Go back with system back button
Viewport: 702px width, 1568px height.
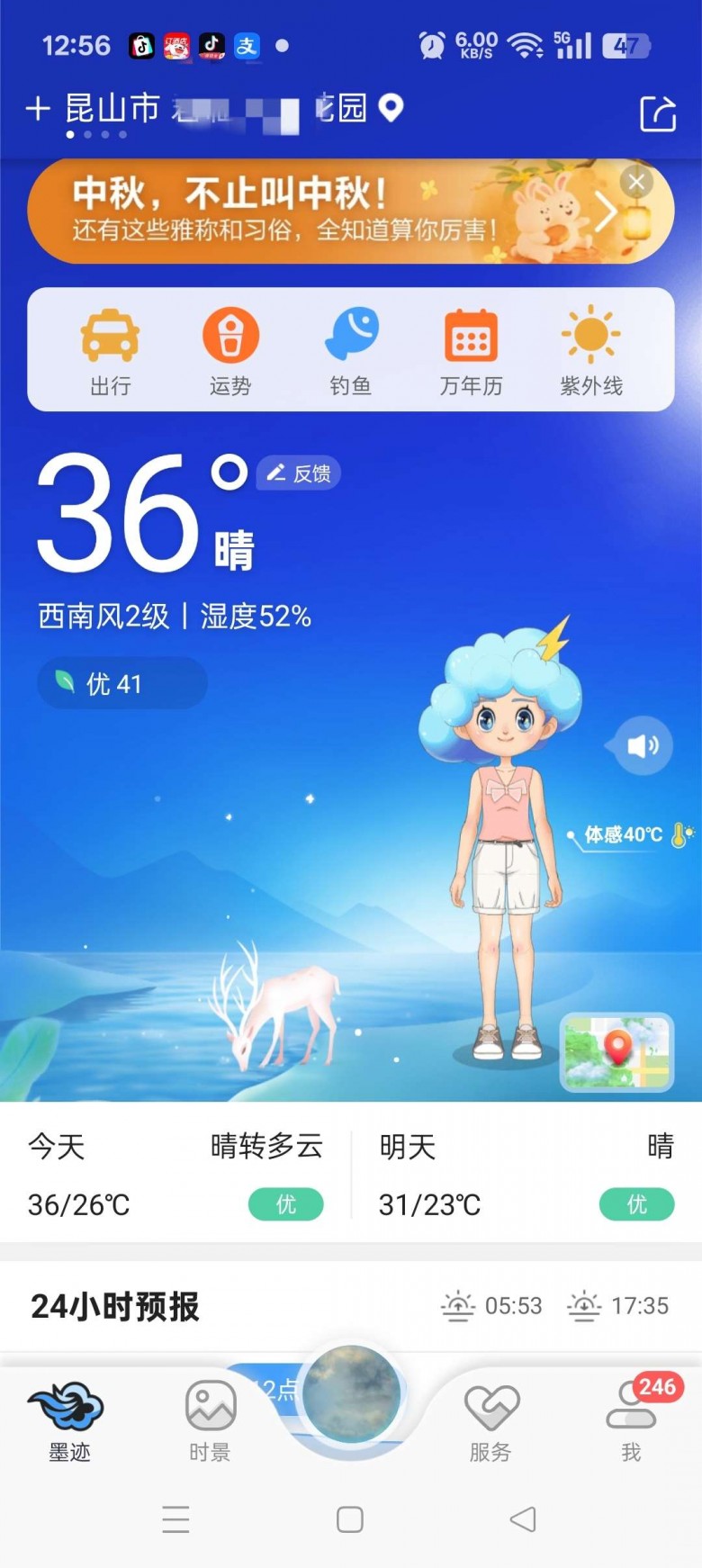[523, 1519]
